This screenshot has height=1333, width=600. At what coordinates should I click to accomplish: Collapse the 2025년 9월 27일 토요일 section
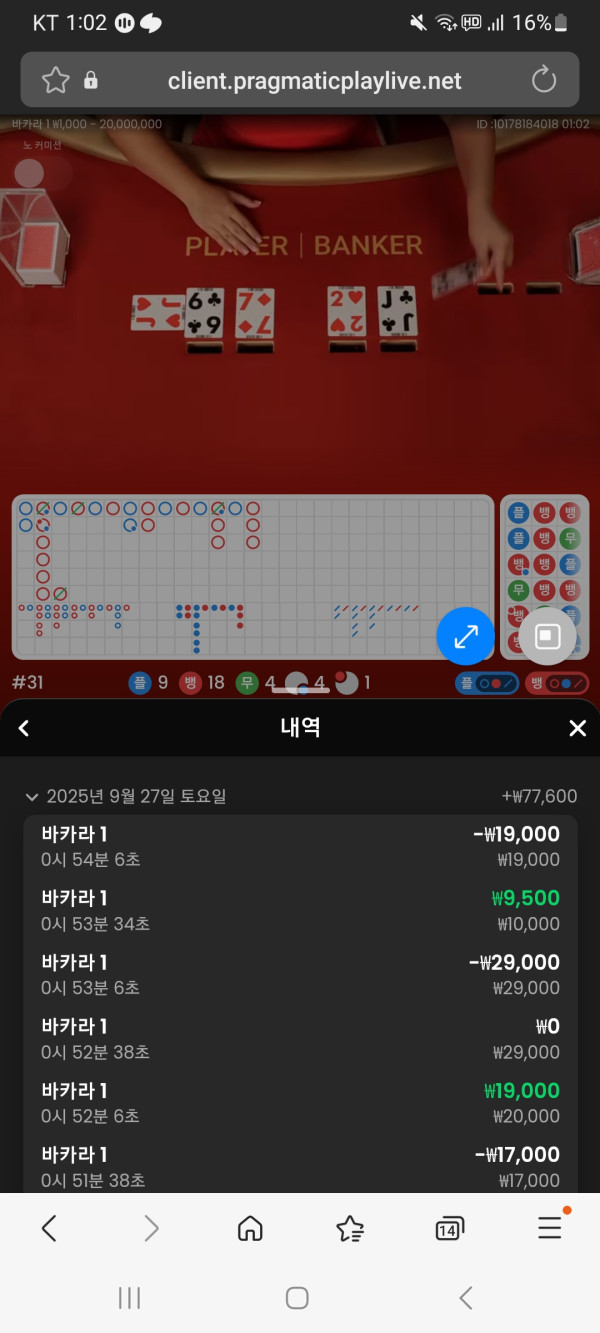(x=32, y=797)
